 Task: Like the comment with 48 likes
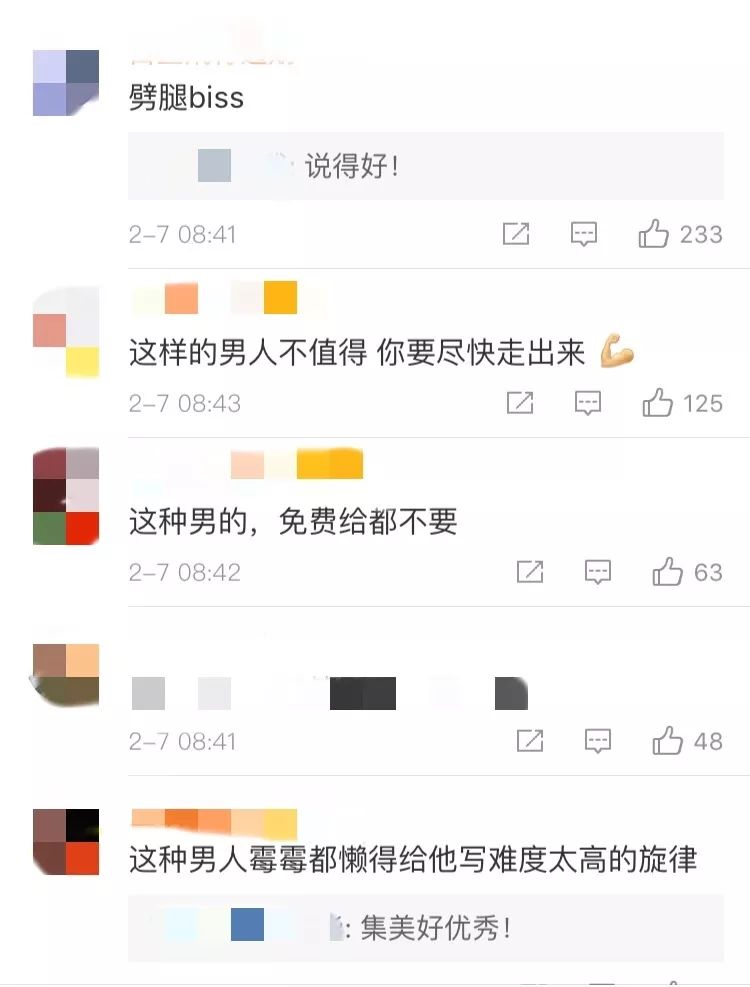668,741
